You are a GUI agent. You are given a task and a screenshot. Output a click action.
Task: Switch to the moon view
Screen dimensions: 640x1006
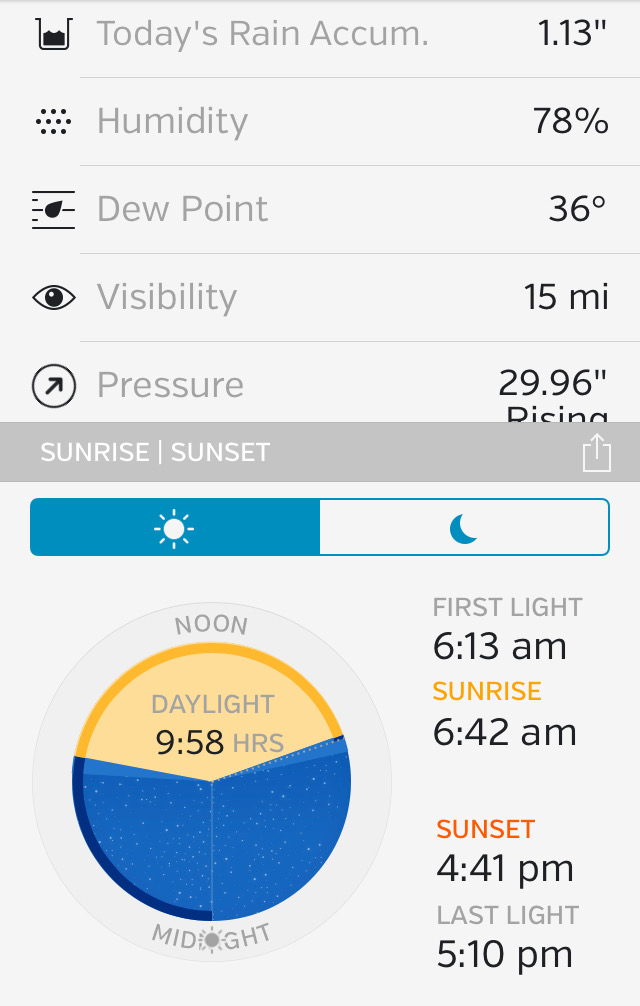point(464,527)
